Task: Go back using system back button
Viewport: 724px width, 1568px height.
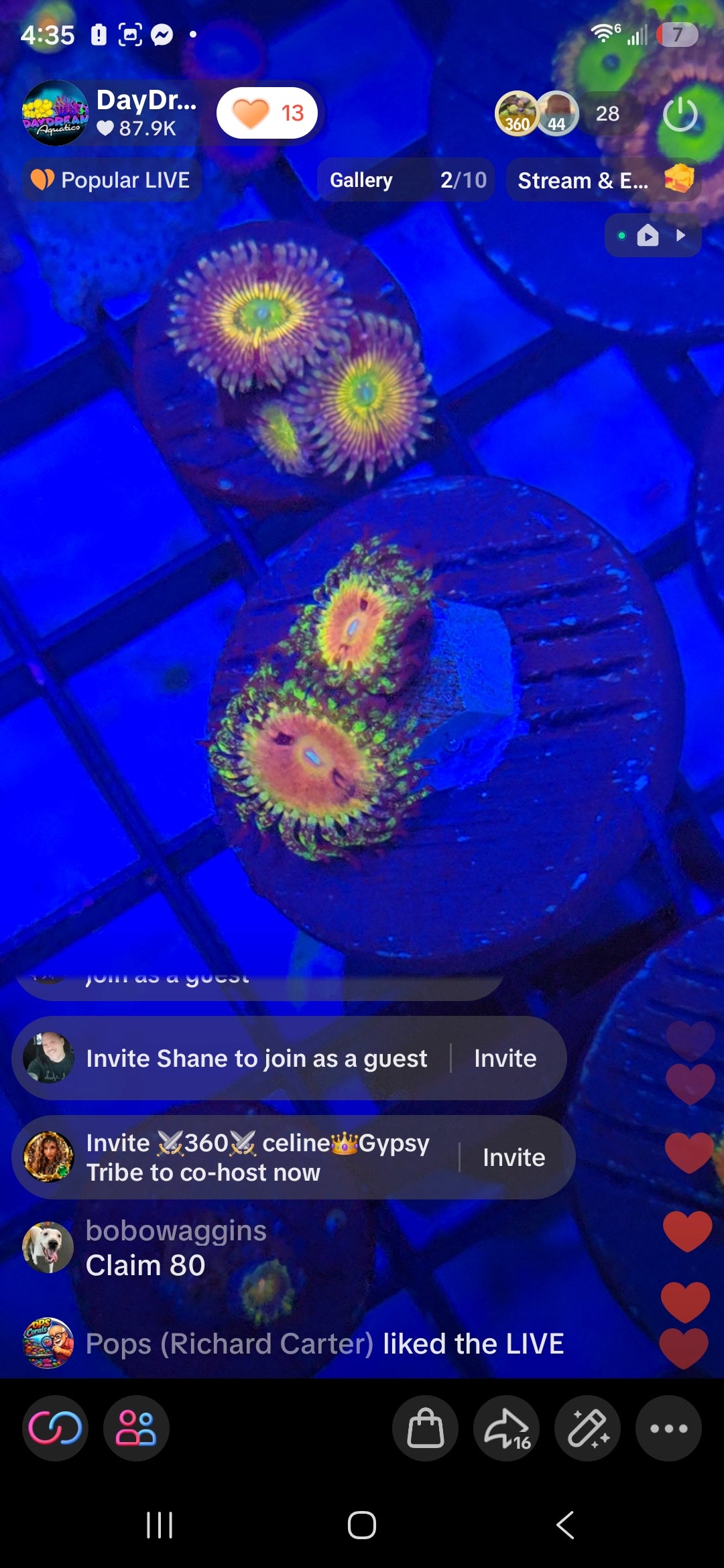Action: point(565,1525)
